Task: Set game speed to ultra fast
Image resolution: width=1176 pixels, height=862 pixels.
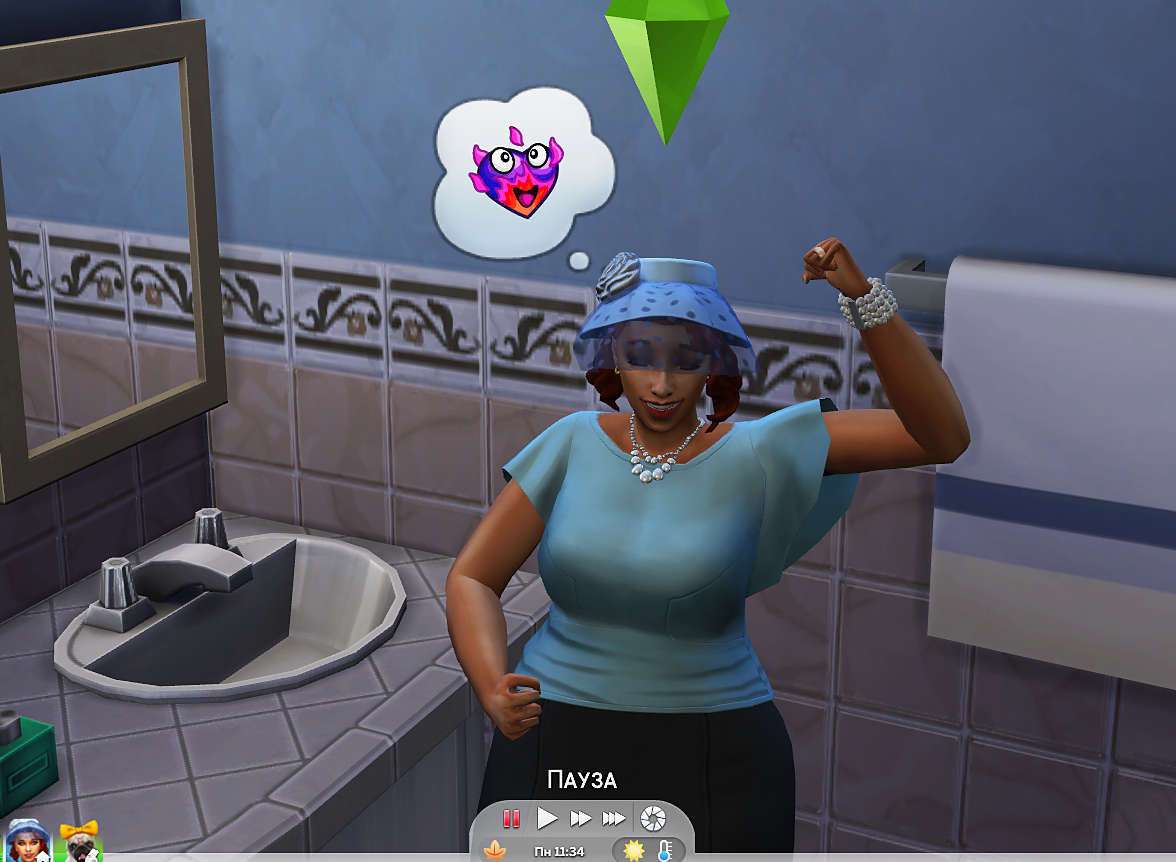Action: coord(614,819)
